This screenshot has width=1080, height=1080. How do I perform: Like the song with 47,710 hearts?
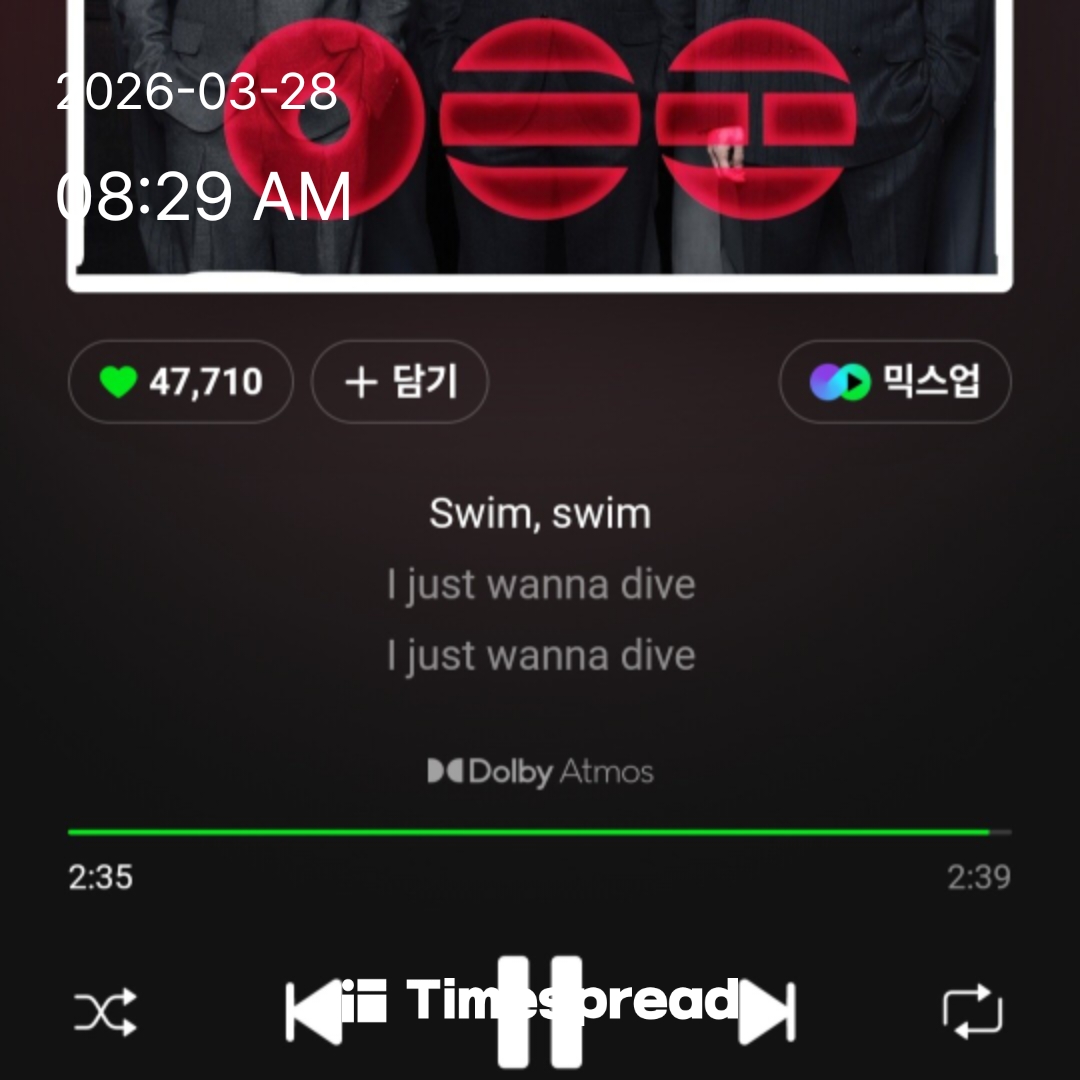pos(181,382)
